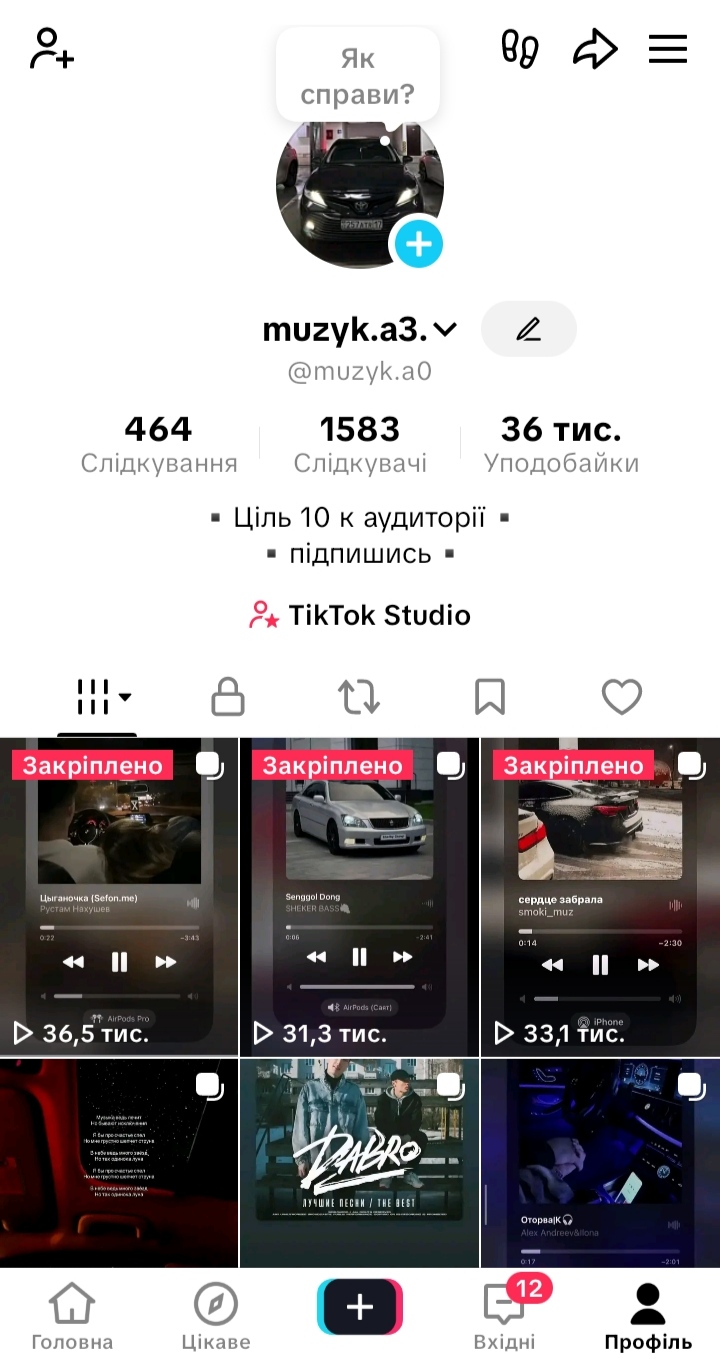720x1359 pixels.
Task: Open the hamburger menu for settings
Action: coord(667,49)
